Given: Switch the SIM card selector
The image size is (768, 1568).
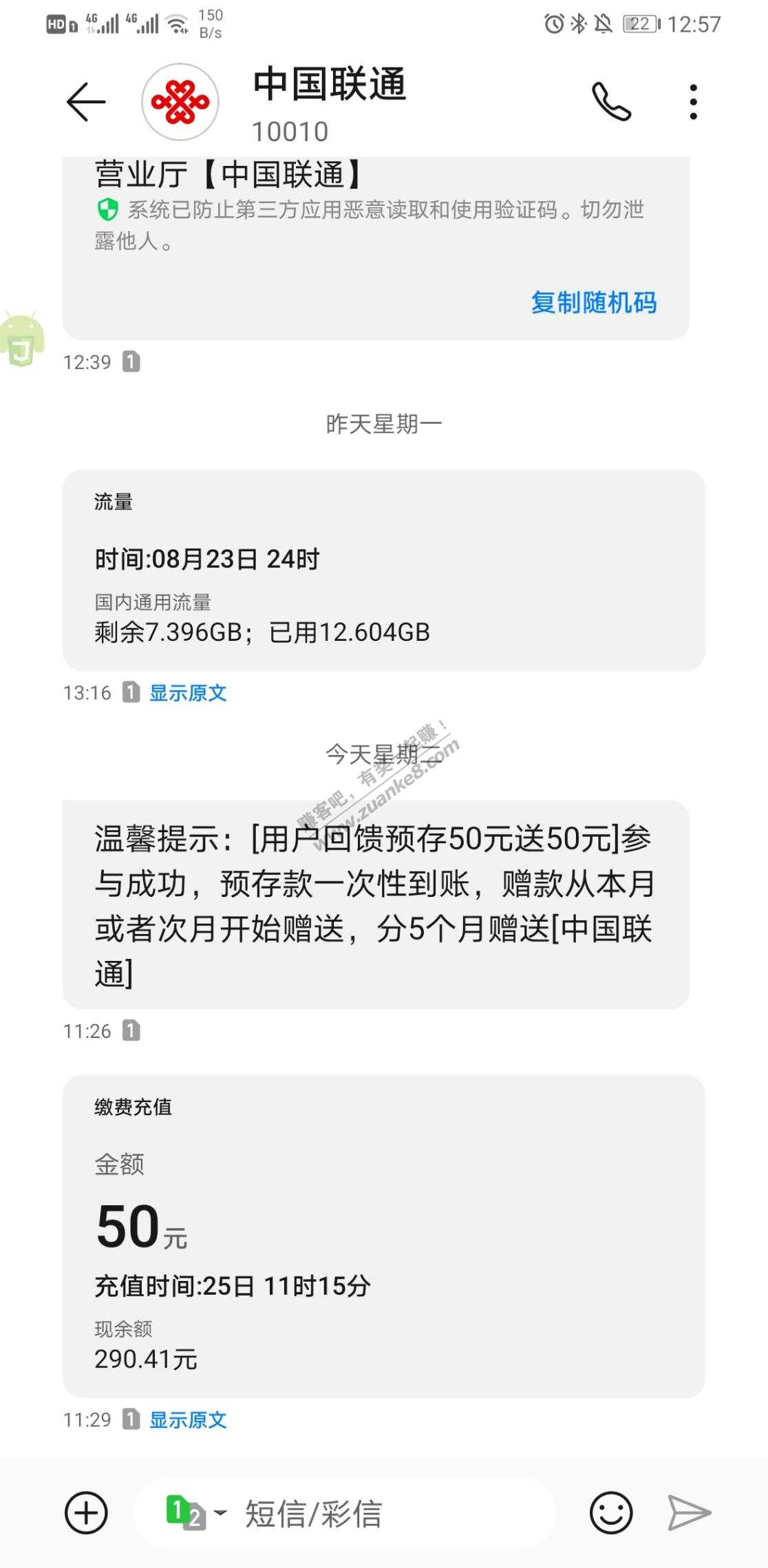Looking at the screenshot, I should pos(195,1513).
